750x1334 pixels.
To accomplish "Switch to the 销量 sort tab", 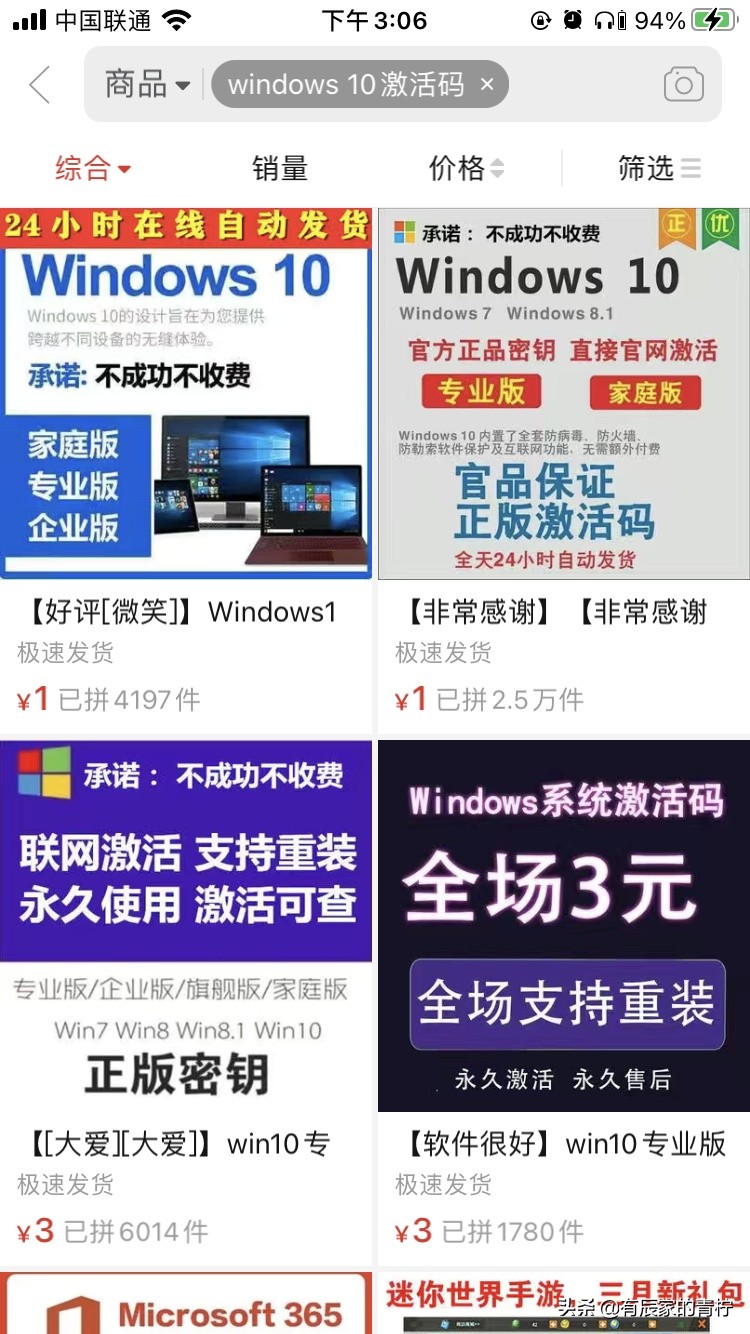I will point(280,169).
